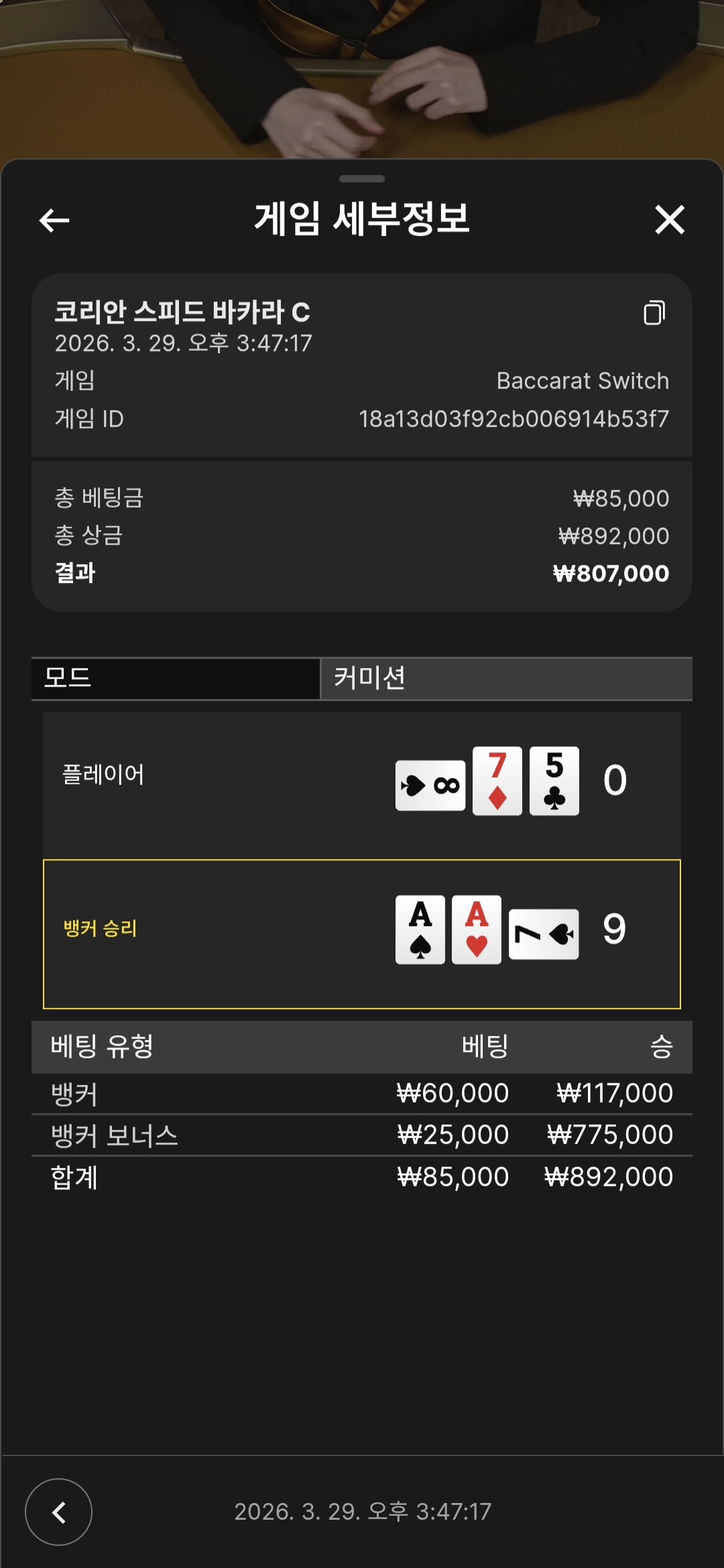The image size is (724, 1568).
Task: Close the game details sheet
Action: click(669, 220)
